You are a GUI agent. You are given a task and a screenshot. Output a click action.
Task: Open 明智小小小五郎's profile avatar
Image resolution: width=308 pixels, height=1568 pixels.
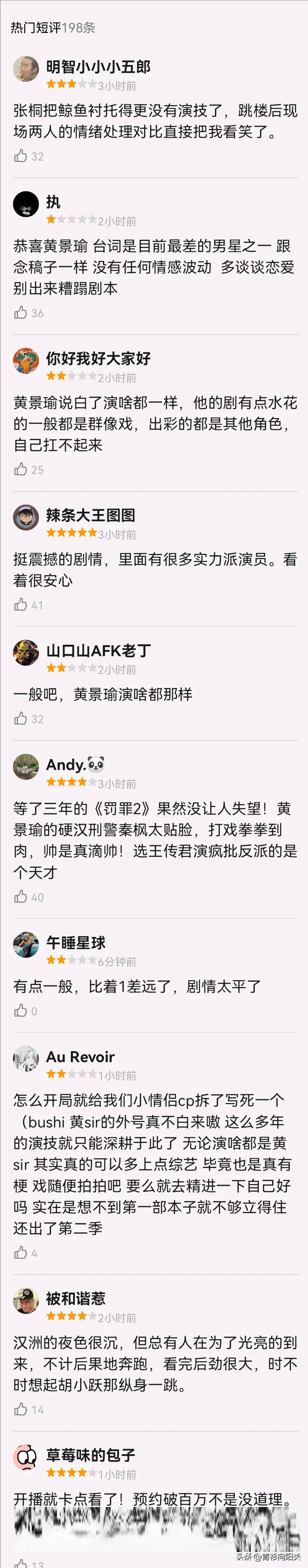click(x=26, y=69)
